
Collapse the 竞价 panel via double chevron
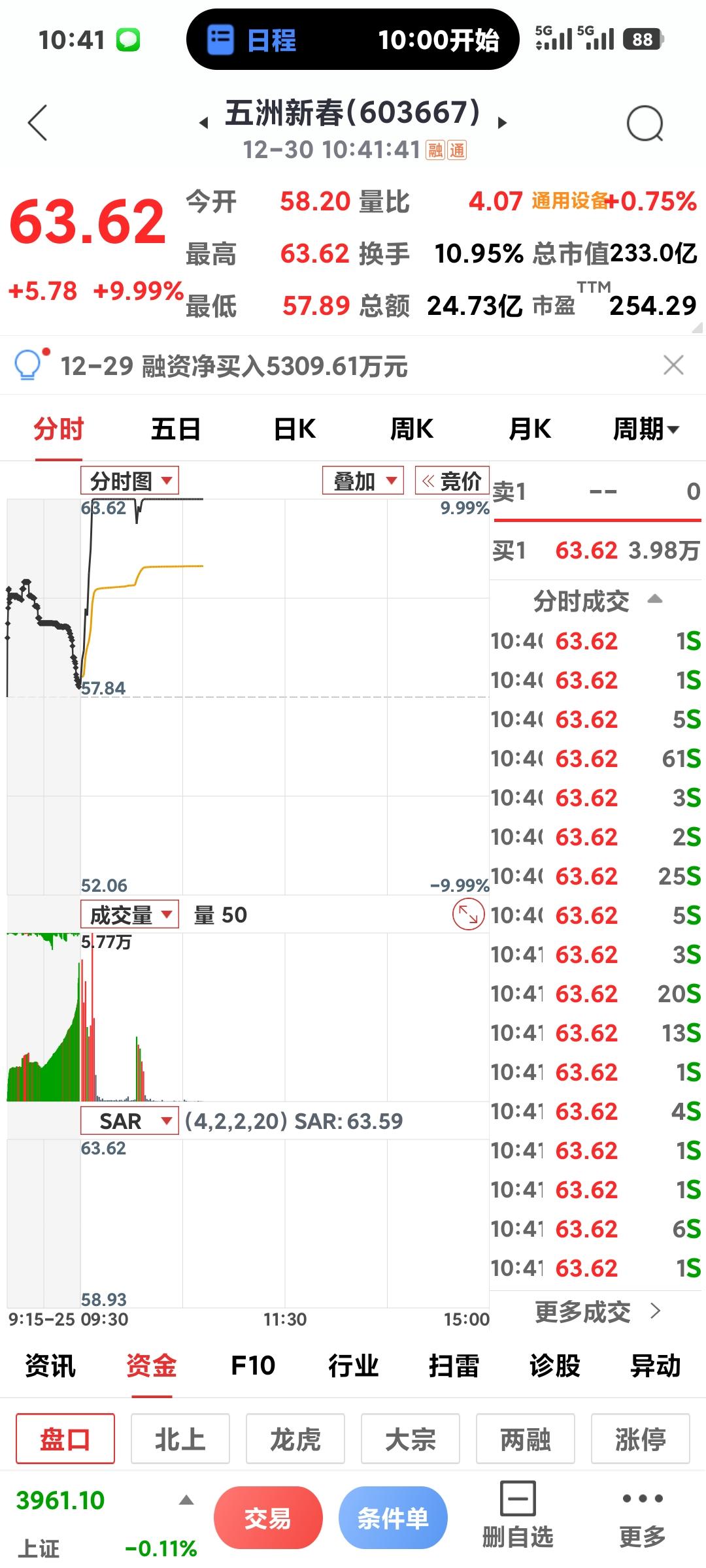[431, 481]
